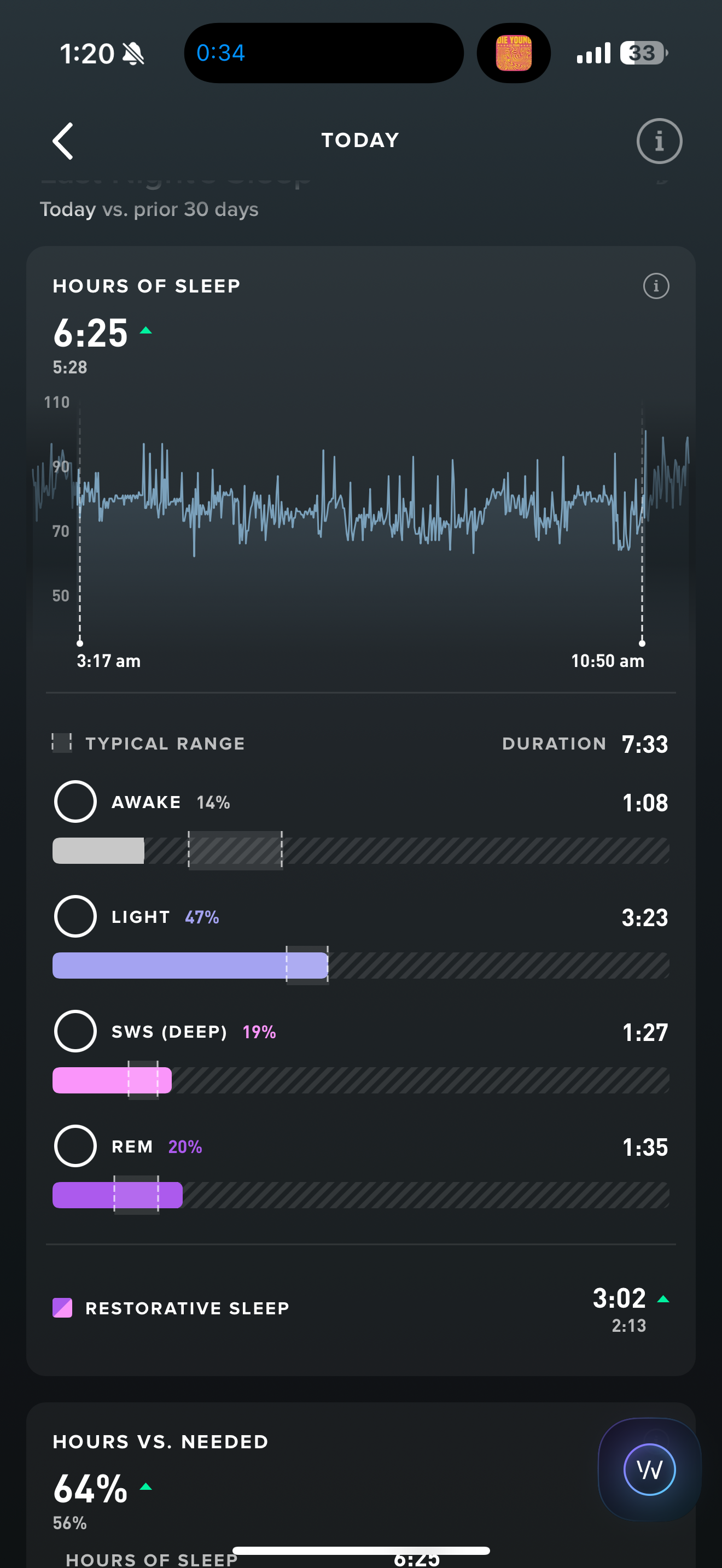
Task: Select the Light sleep stage circle
Action: [x=75, y=916]
